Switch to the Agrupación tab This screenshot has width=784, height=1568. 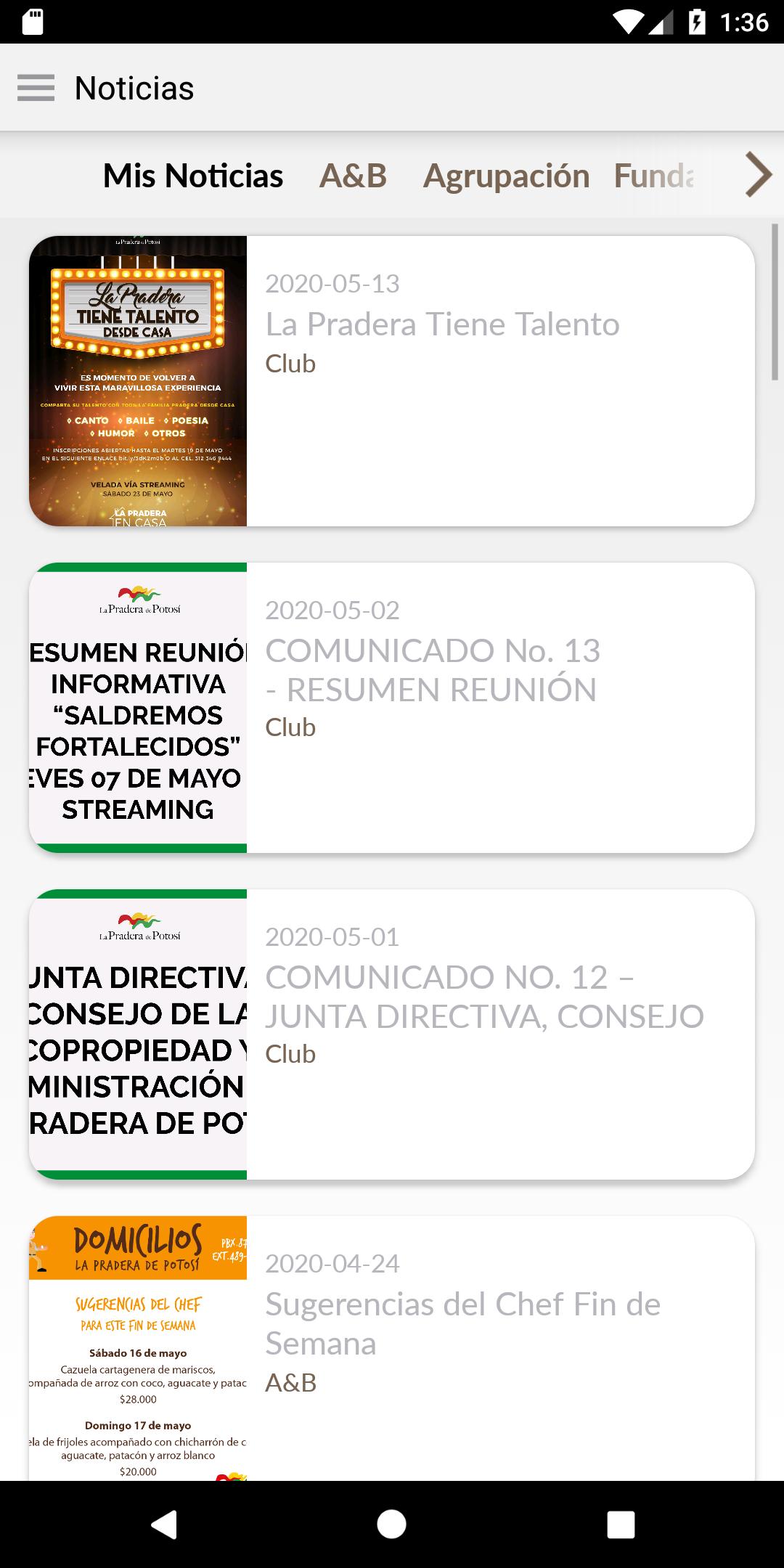coord(506,176)
